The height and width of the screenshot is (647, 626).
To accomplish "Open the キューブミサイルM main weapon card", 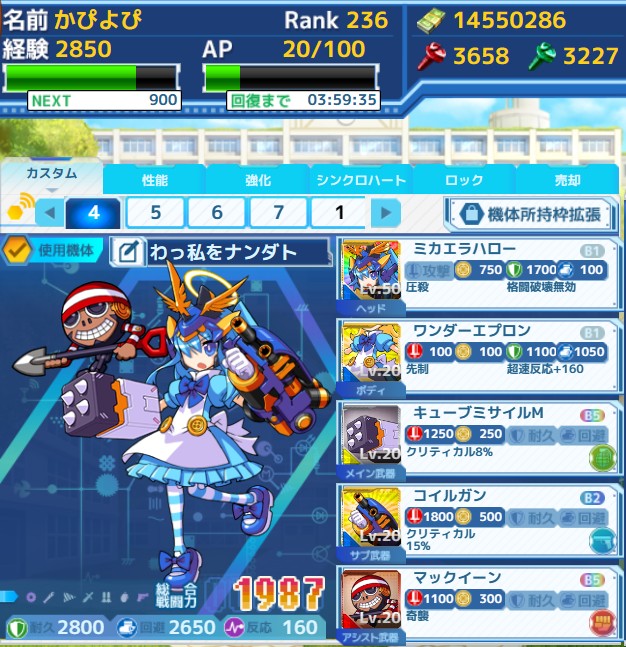I will [481, 438].
